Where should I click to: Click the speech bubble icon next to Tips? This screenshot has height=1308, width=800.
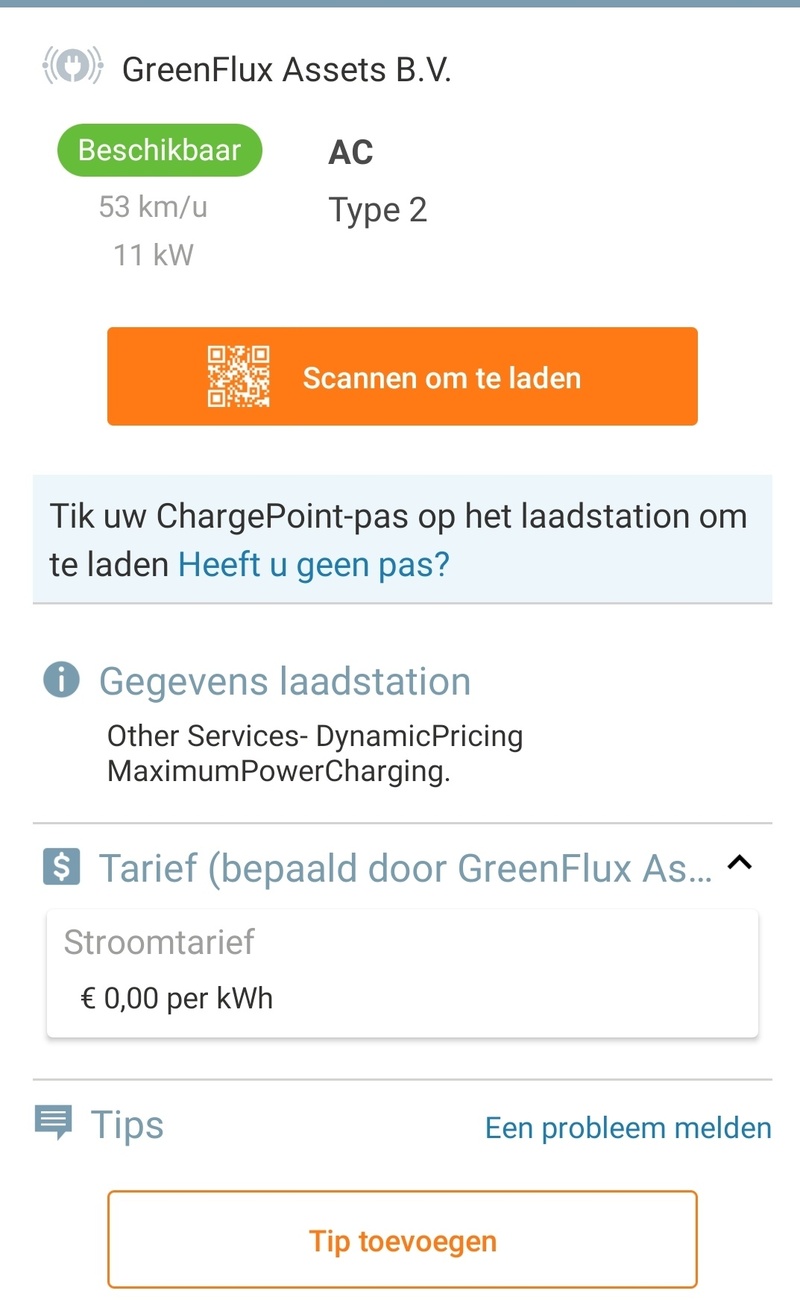click(58, 1123)
